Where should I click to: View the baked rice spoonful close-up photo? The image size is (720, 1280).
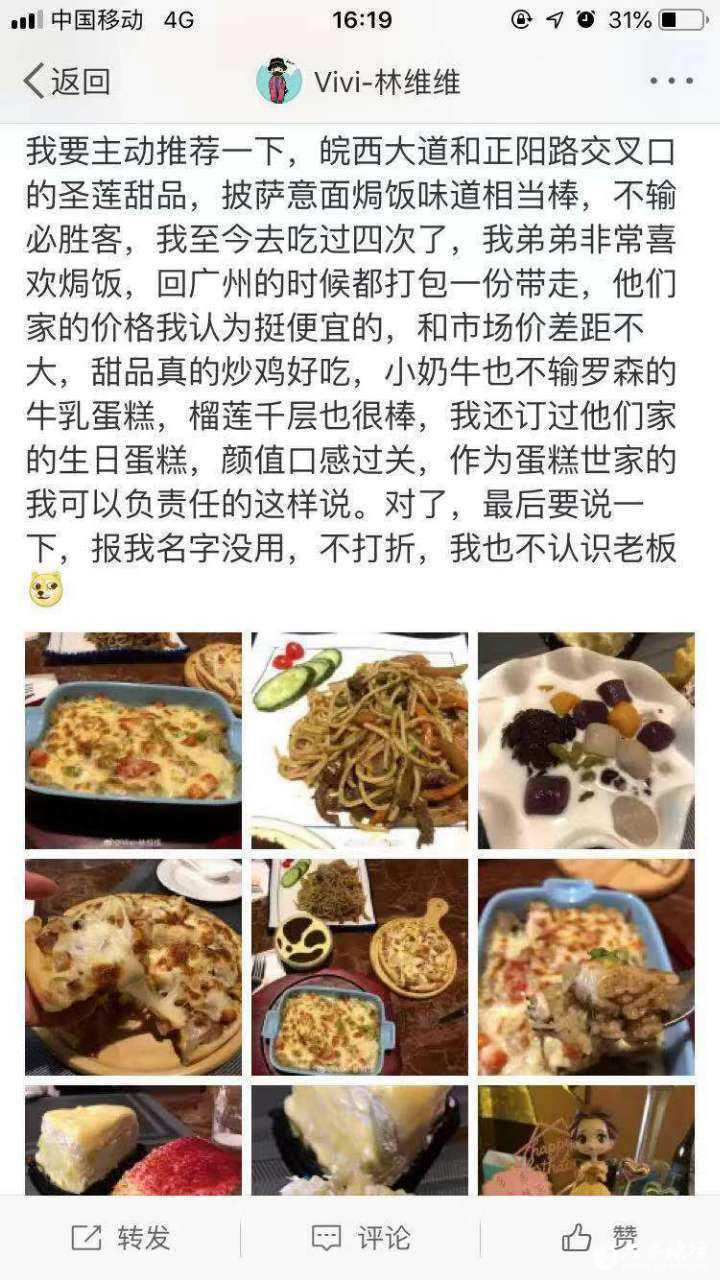(x=586, y=966)
